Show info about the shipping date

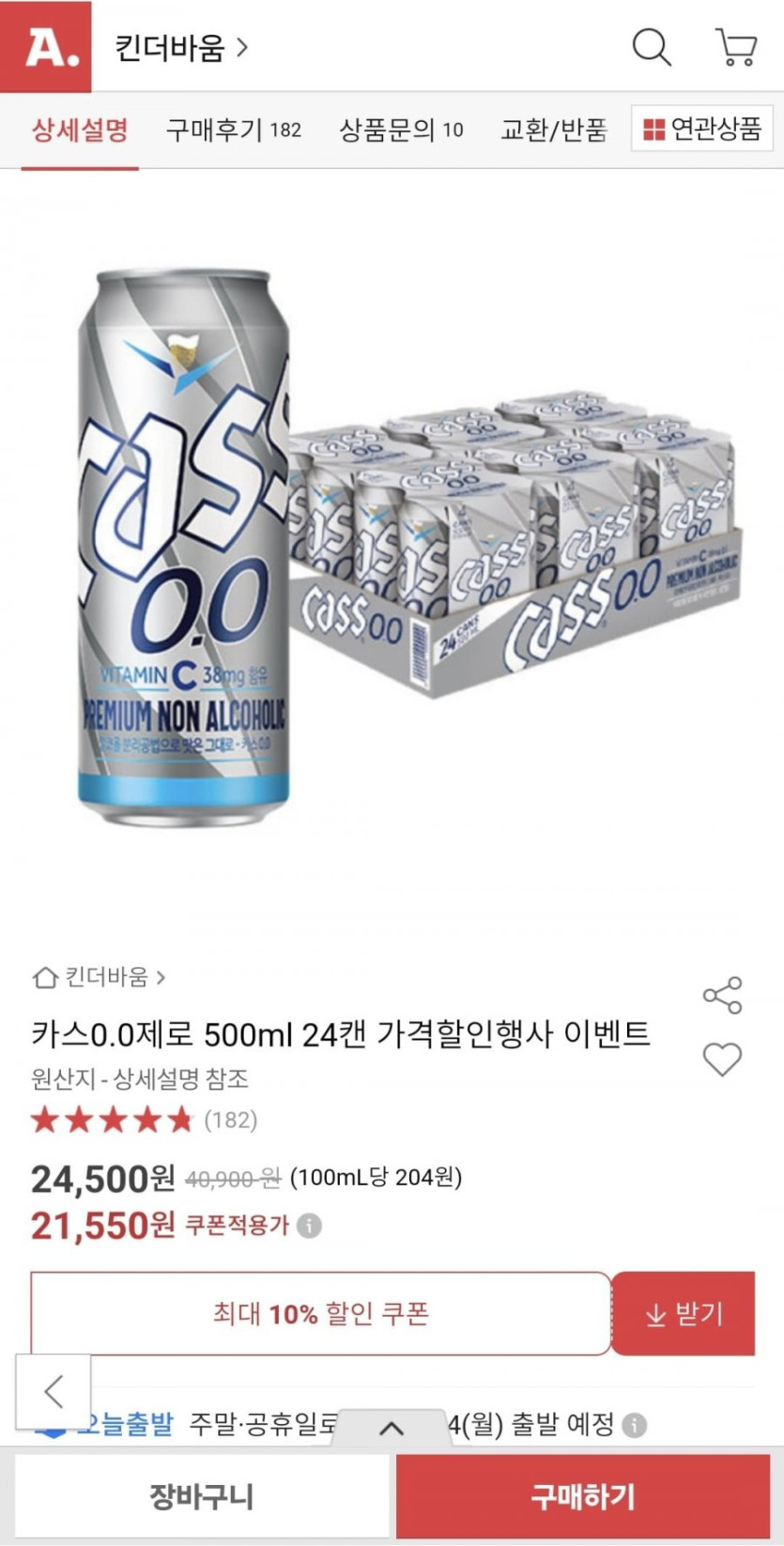coord(636,1425)
